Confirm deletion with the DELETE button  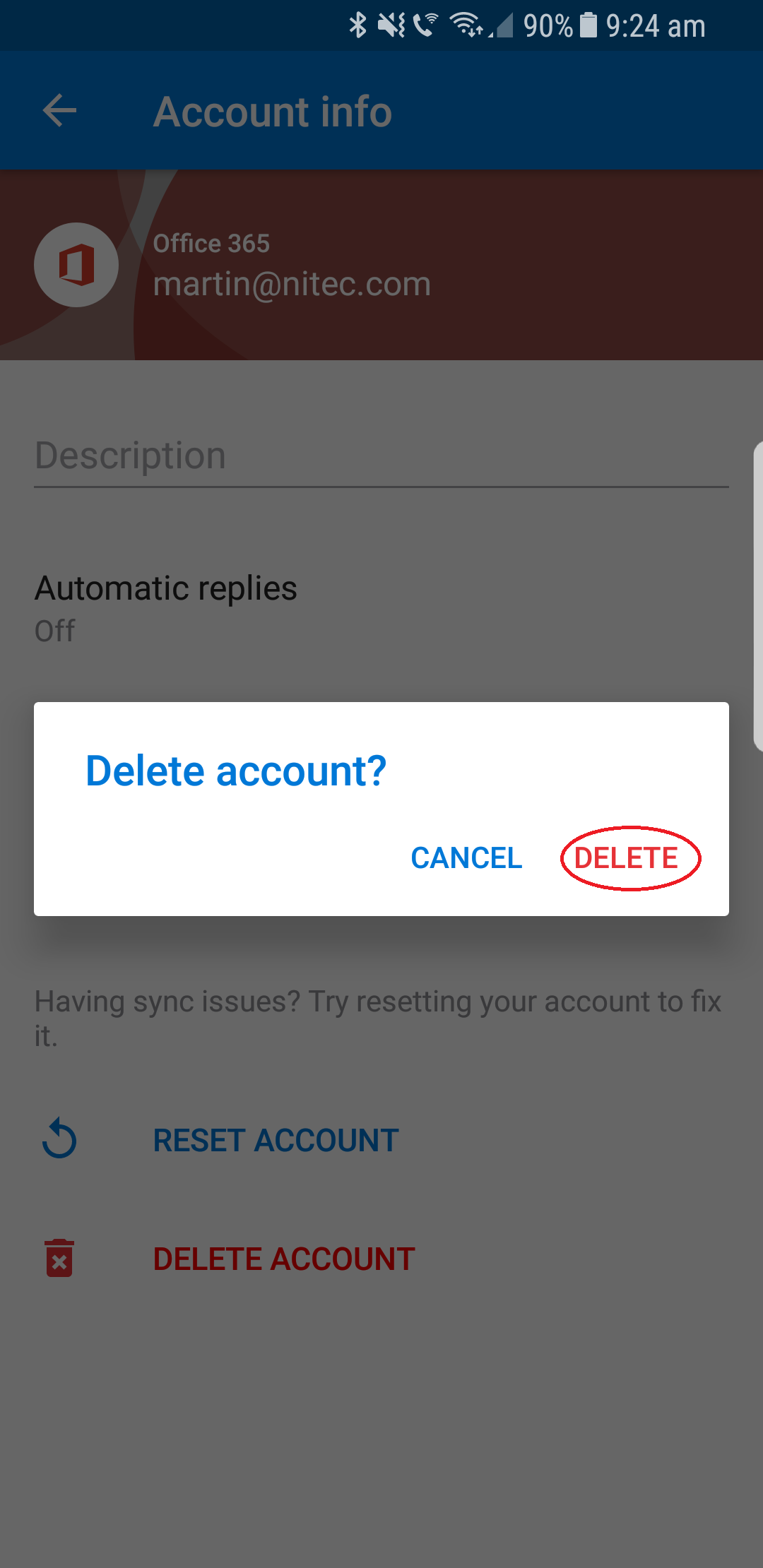point(626,858)
